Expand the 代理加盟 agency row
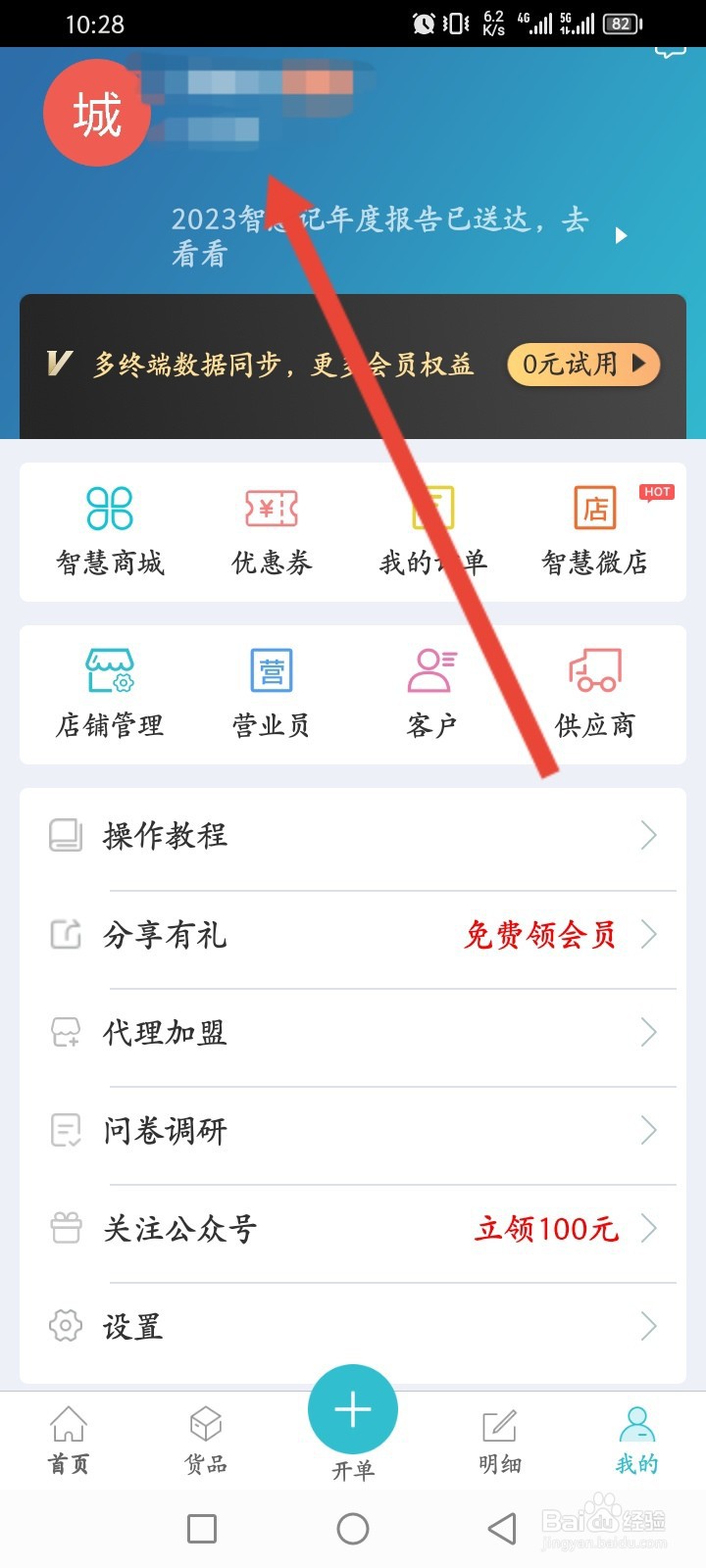706x1568 pixels. point(353,1032)
